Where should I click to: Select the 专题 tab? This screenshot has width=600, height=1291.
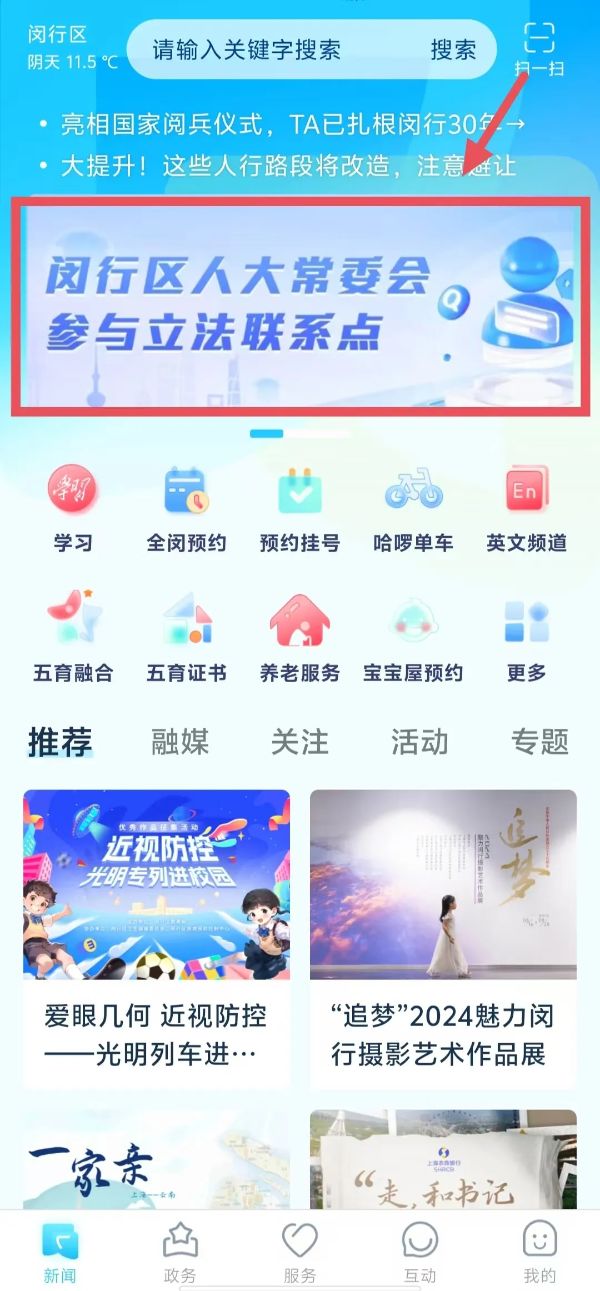[x=540, y=741]
